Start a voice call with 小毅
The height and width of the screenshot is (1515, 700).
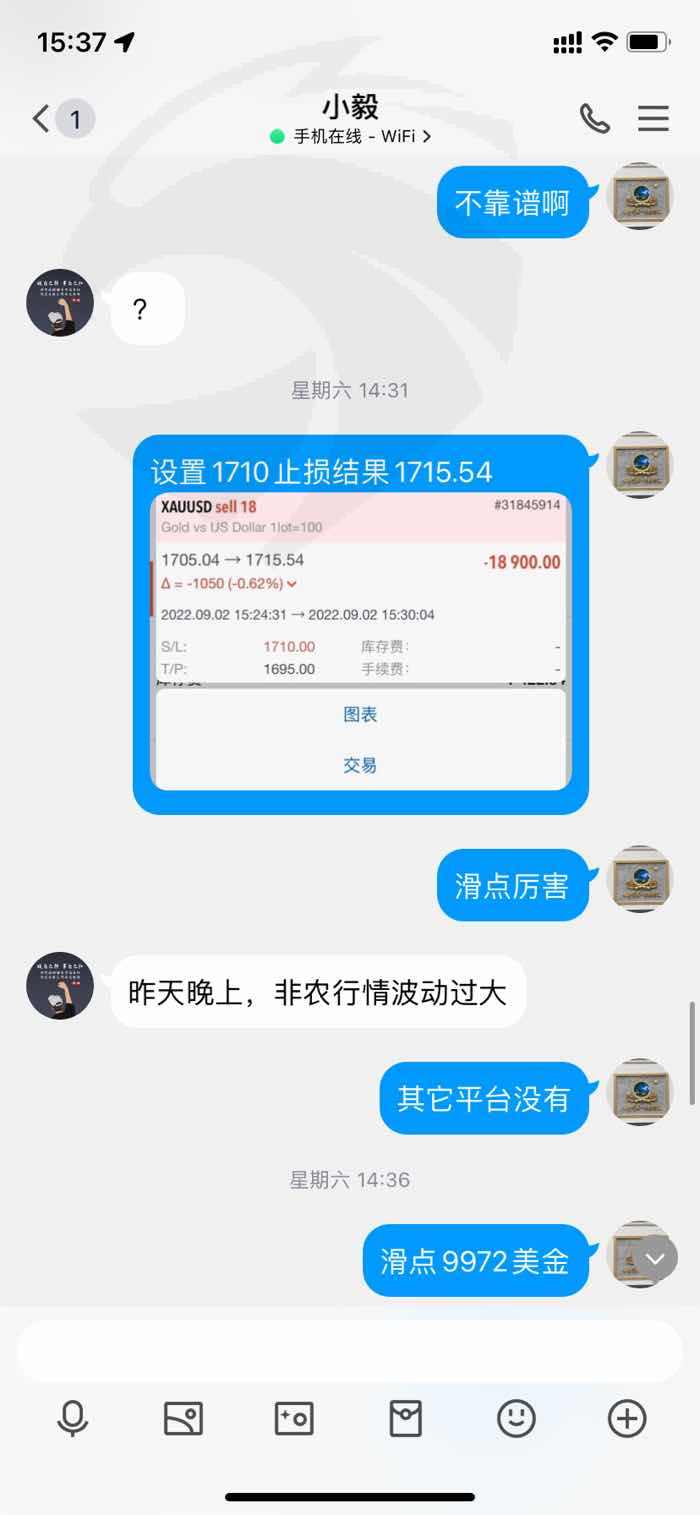(595, 119)
